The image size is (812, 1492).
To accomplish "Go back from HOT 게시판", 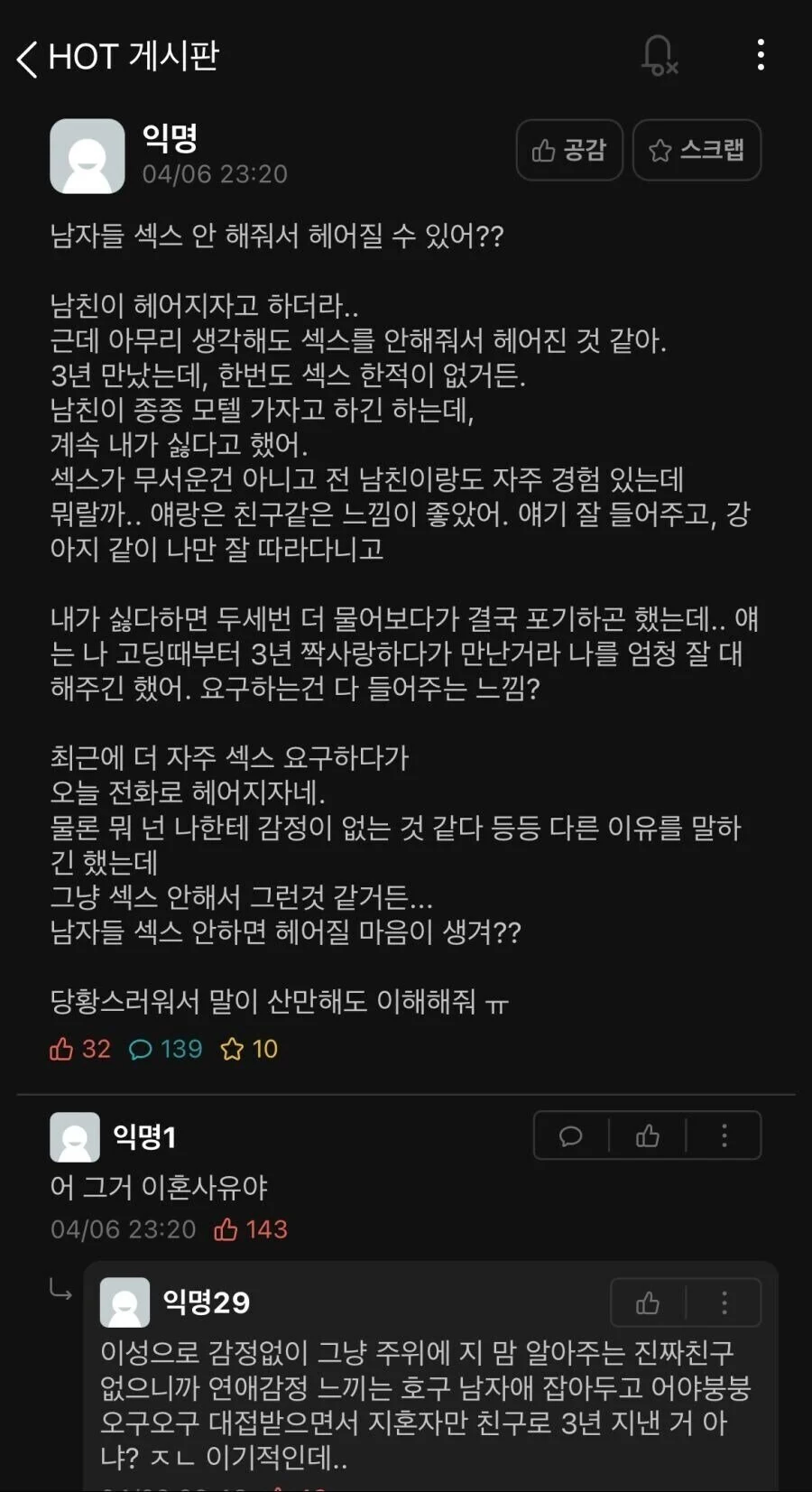I will [x=27, y=59].
